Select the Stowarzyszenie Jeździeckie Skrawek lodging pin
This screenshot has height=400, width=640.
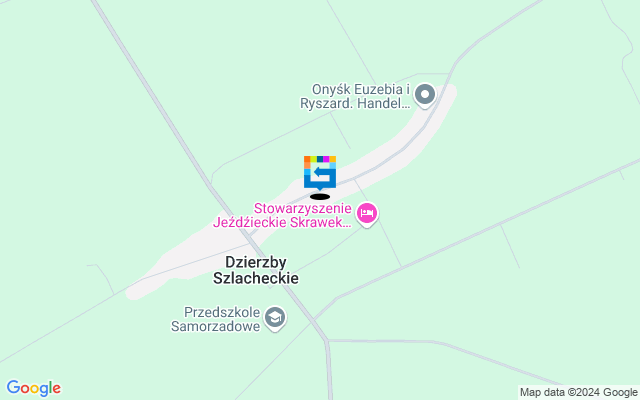click(x=367, y=213)
